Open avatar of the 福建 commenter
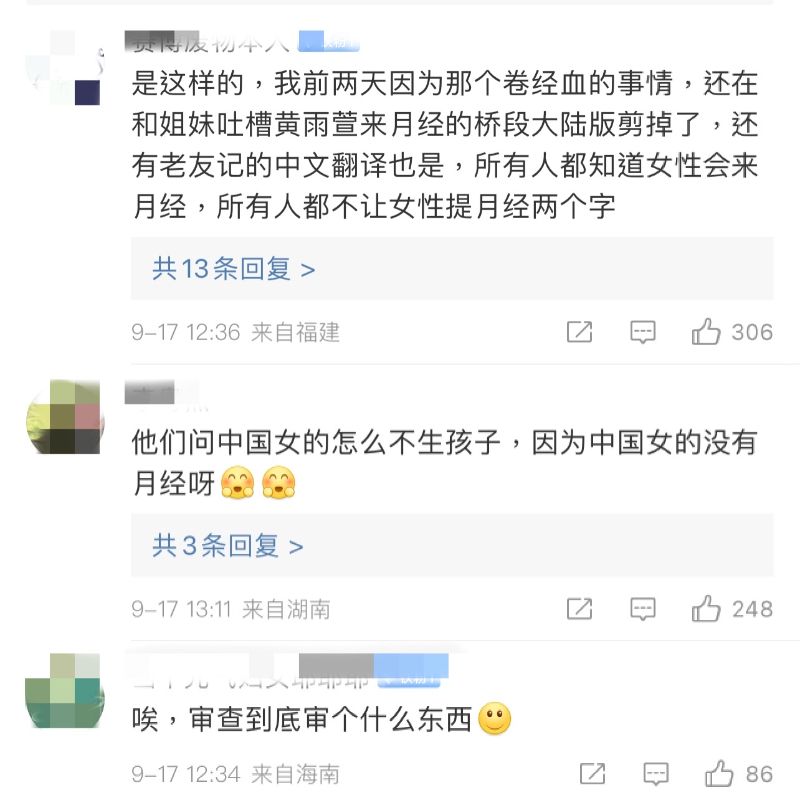The width and height of the screenshot is (800, 803). point(63,68)
